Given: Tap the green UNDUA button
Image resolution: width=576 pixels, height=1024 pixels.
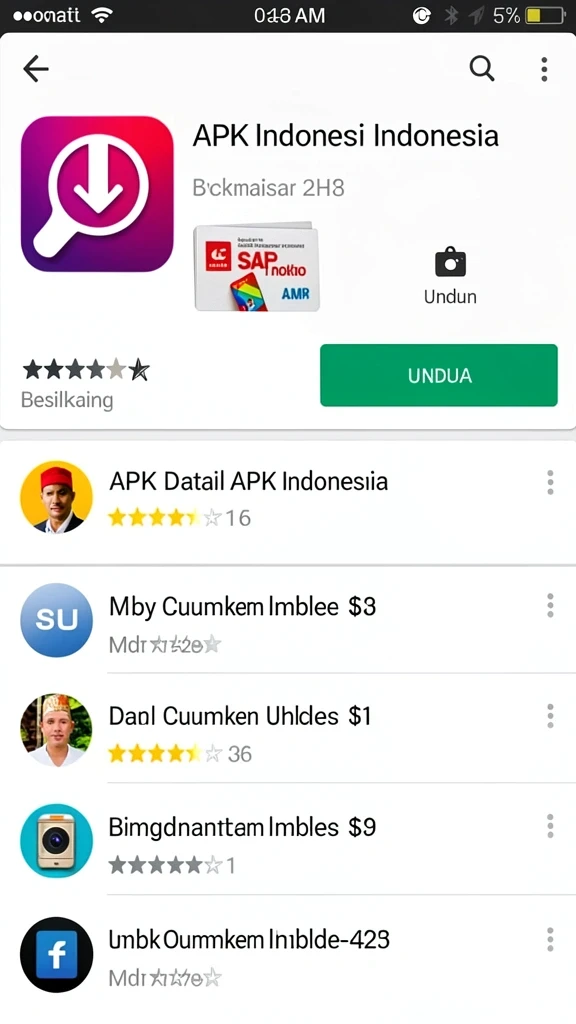Looking at the screenshot, I should click(x=439, y=376).
